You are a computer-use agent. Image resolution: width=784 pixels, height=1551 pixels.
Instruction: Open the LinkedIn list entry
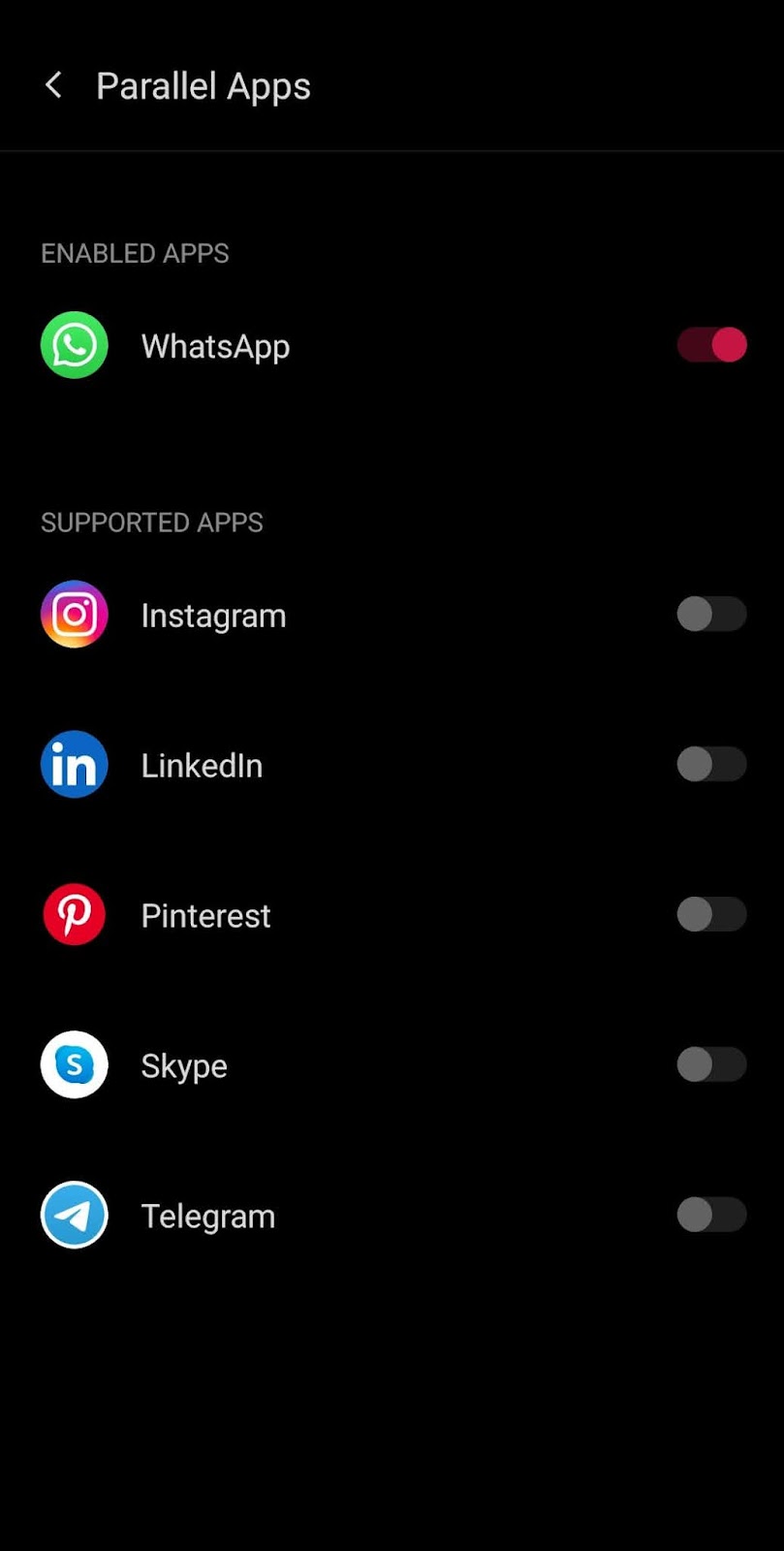pyautogui.click(x=202, y=764)
